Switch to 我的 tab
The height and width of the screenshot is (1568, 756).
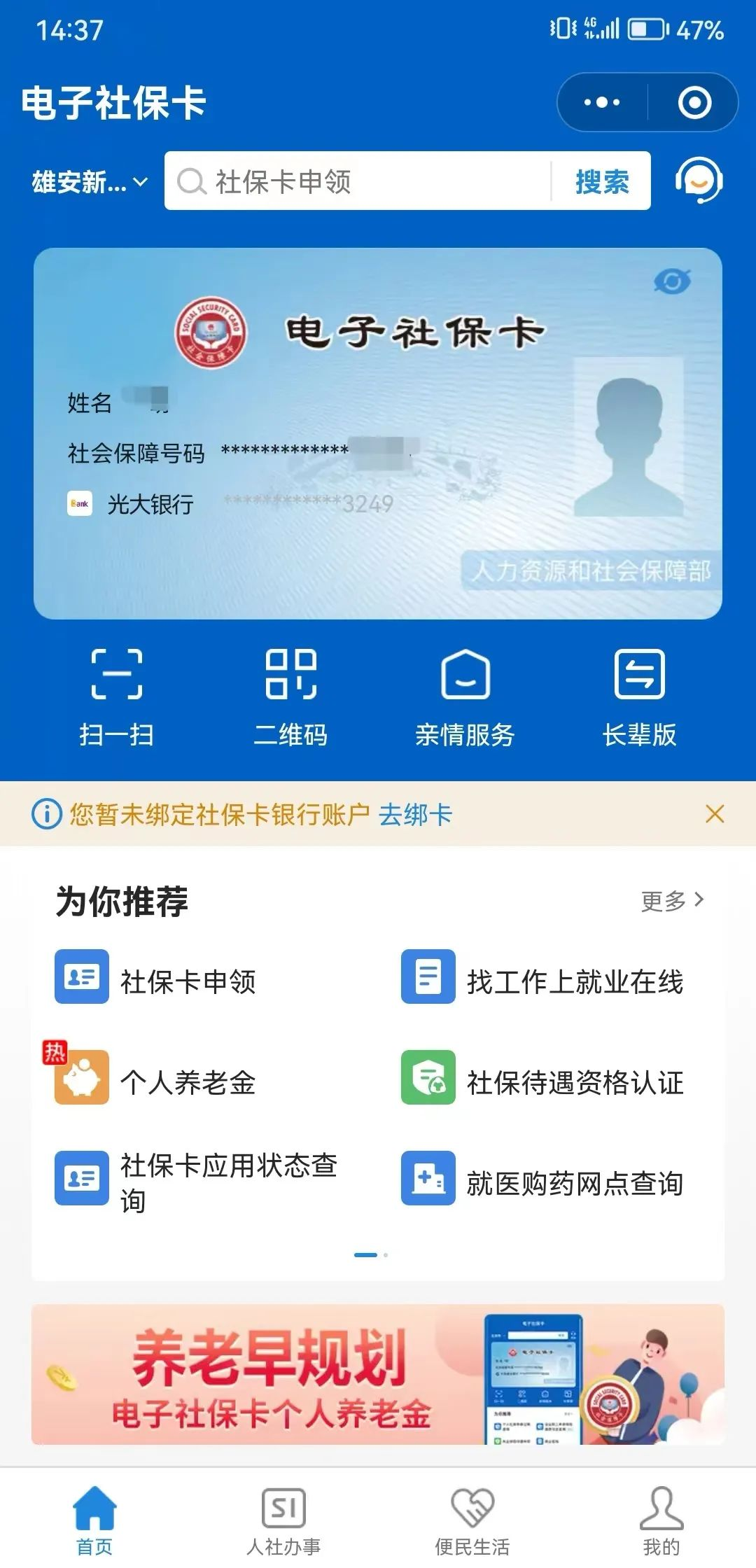point(661,1520)
